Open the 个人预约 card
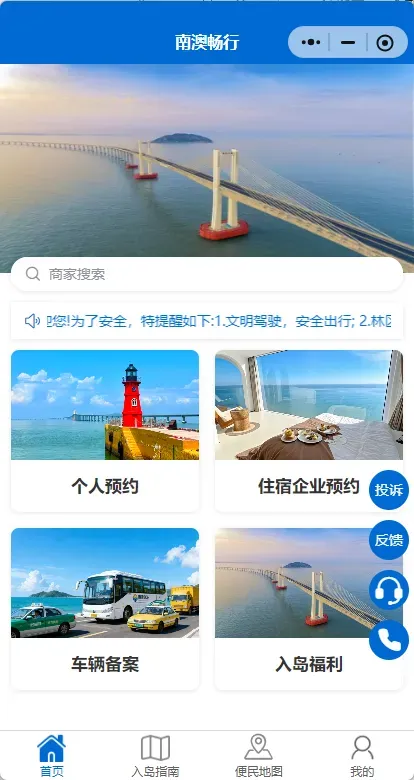This screenshot has height=780, width=414. [x=105, y=431]
